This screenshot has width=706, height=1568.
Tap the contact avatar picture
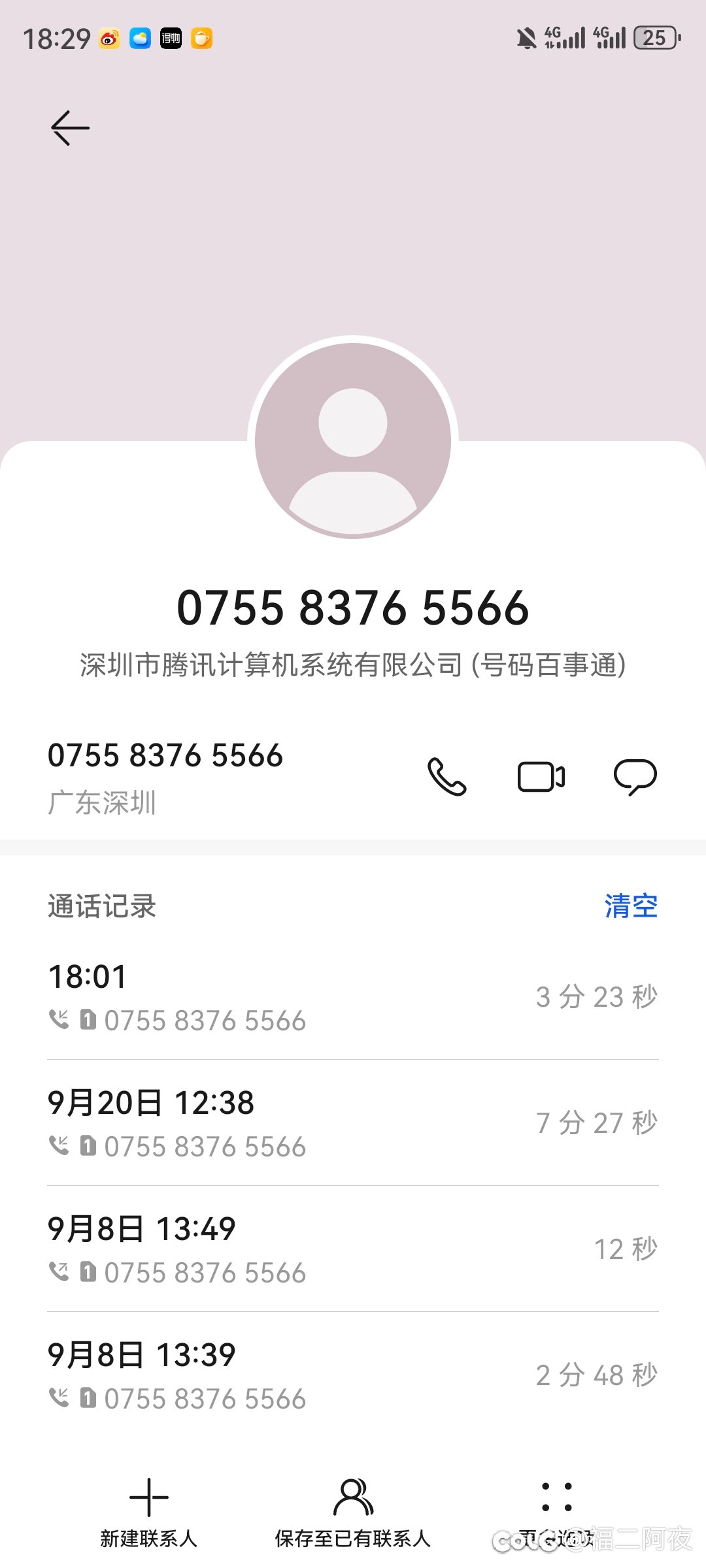tap(353, 440)
